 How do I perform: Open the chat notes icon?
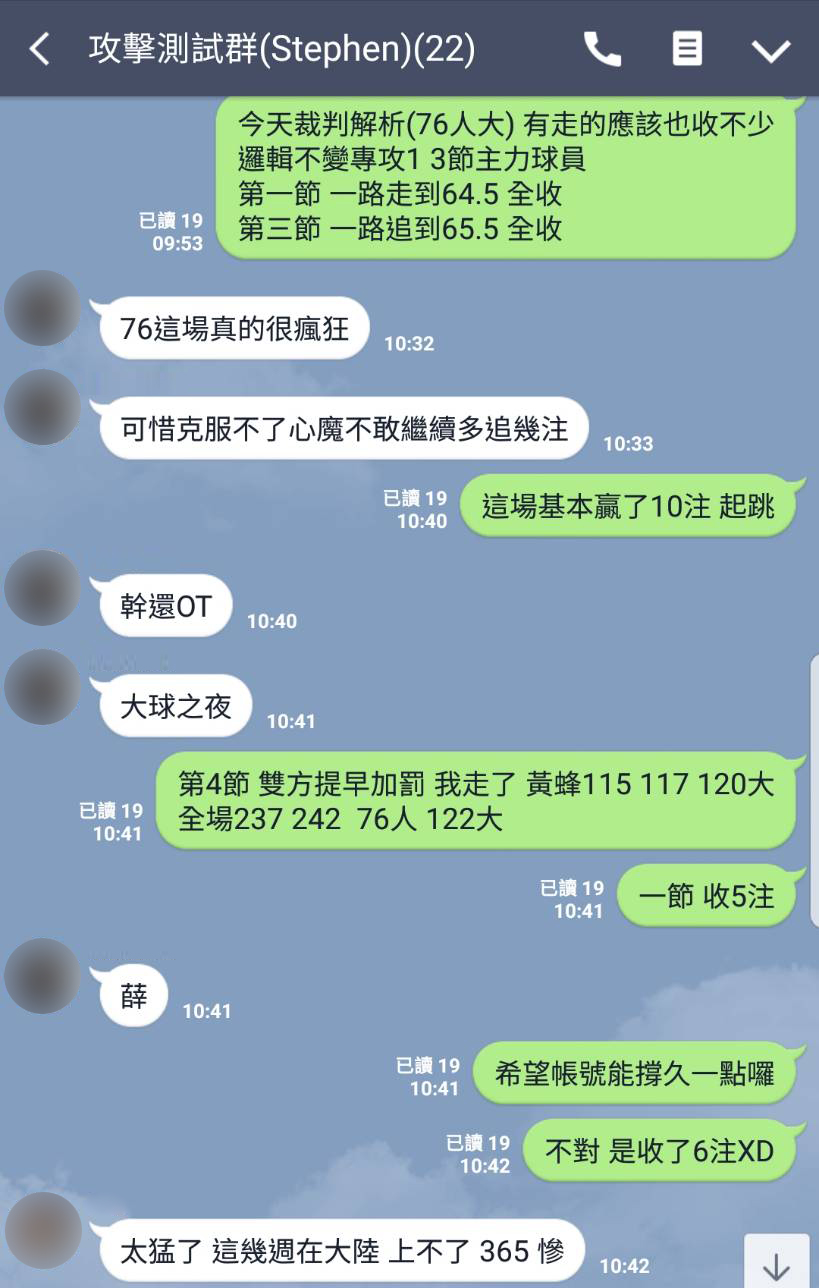click(687, 48)
